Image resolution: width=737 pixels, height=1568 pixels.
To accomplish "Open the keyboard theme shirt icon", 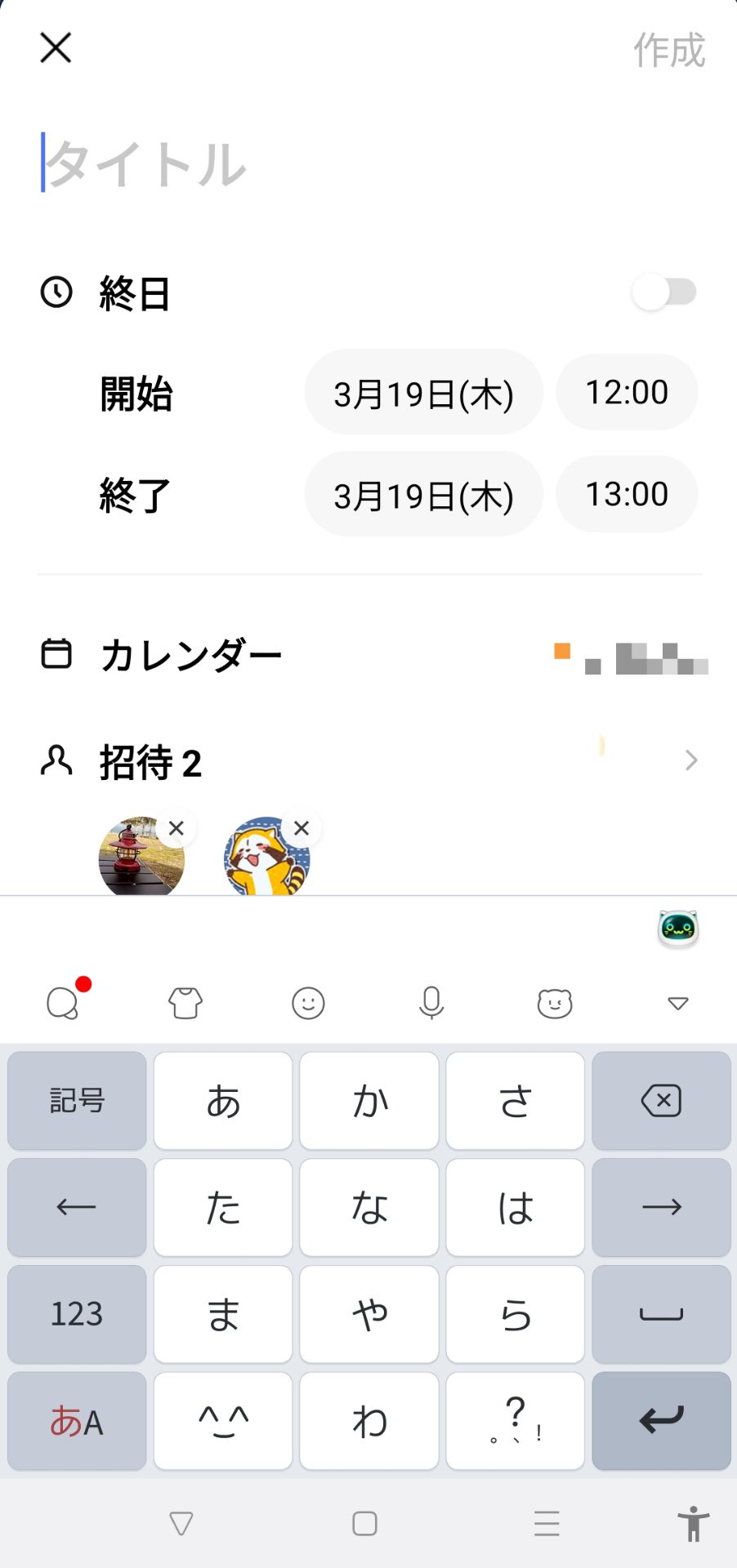I will click(x=185, y=1003).
